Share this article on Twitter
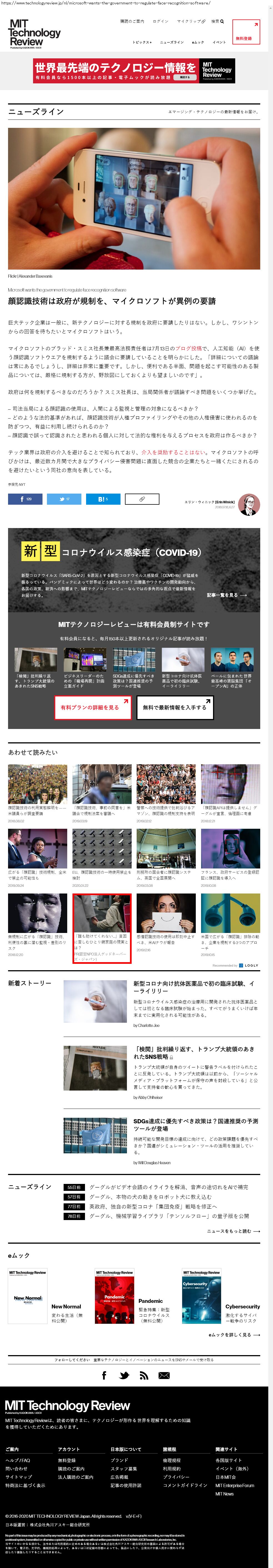 click(x=64, y=499)
